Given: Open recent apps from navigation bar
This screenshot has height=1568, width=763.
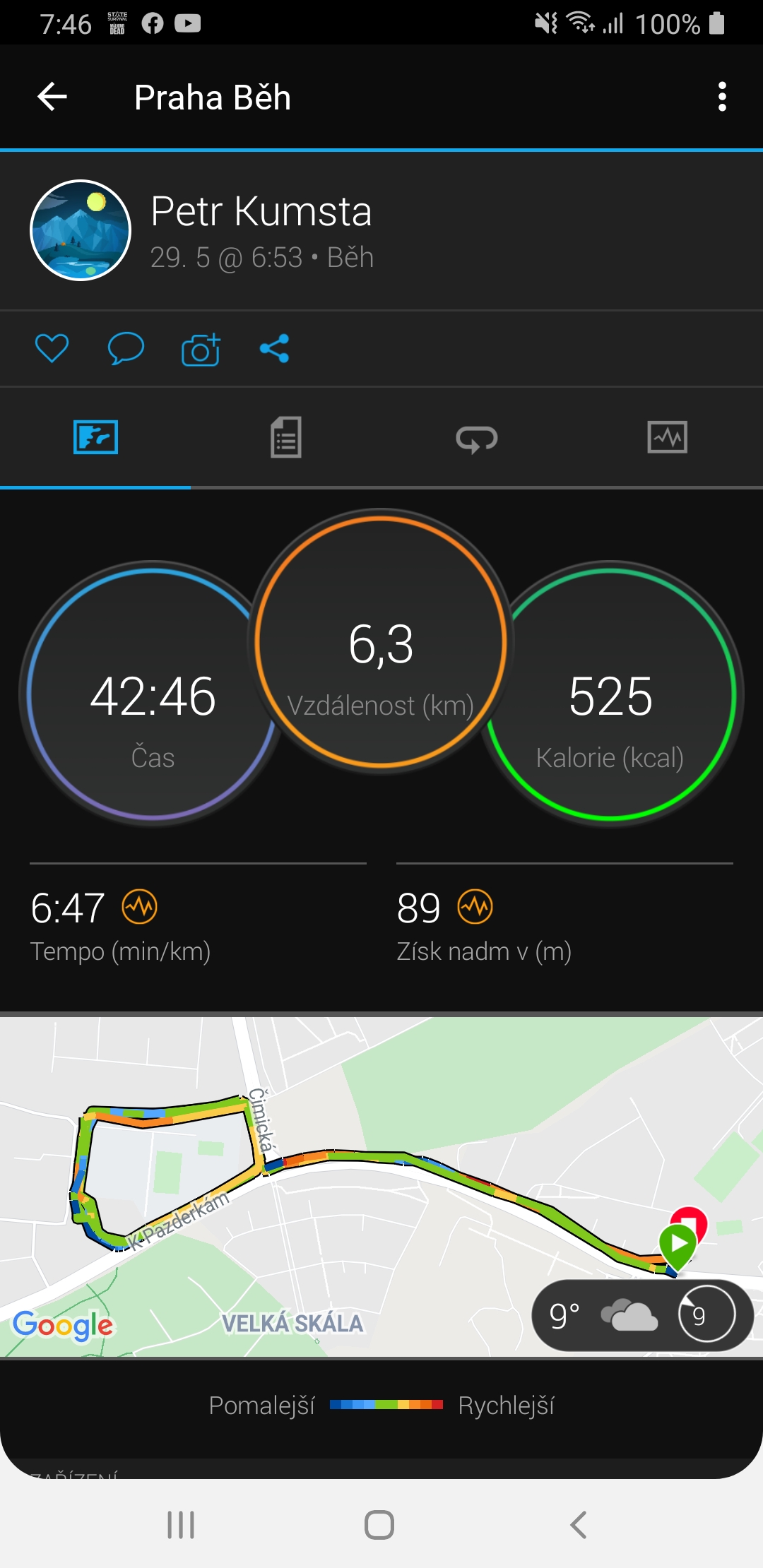Looking at the screenshot, I should tap(181, 1524).
